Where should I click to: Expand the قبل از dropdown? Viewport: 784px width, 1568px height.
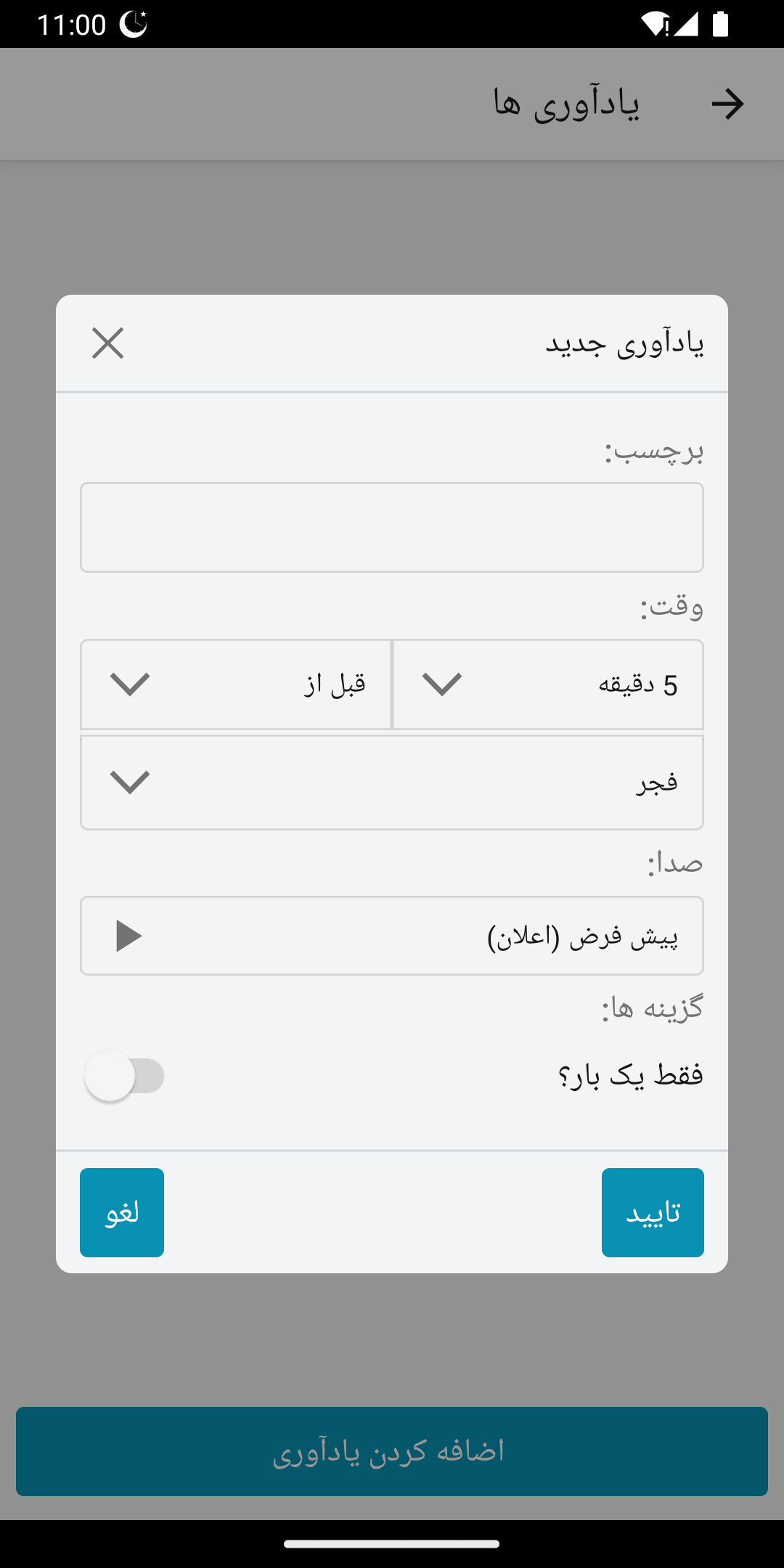point(236,685)
